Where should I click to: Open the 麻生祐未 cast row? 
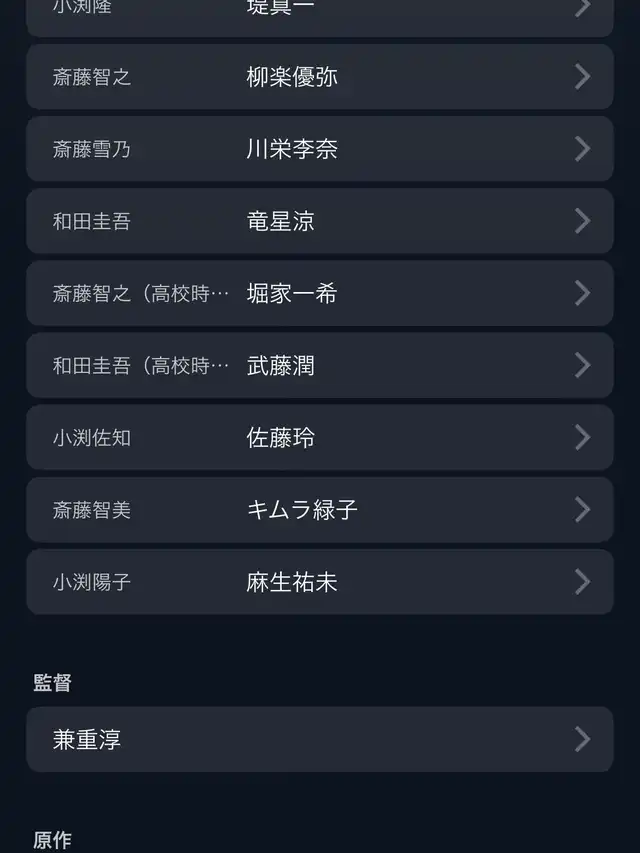[320, 582]
